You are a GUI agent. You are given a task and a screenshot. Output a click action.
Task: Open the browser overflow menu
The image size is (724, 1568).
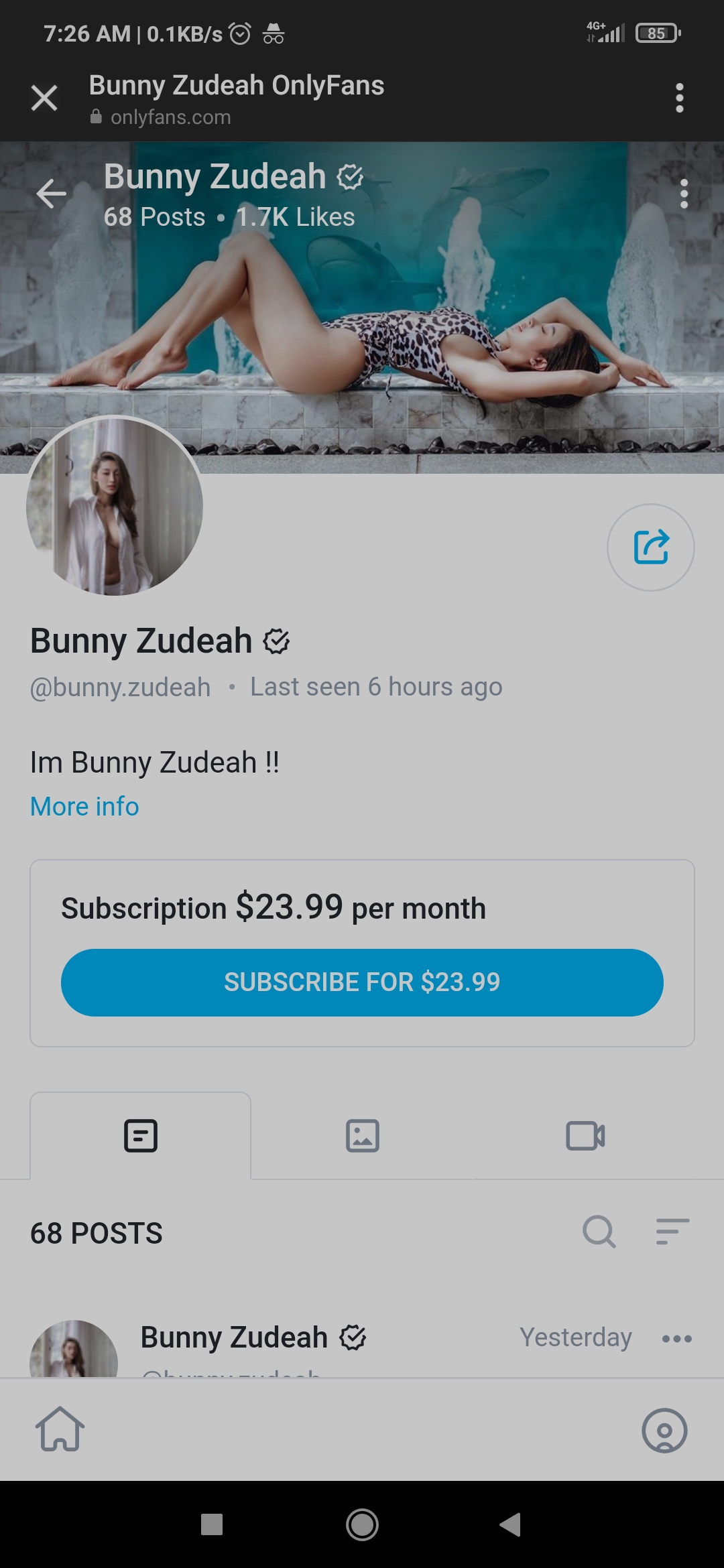(x=680, y=99)
